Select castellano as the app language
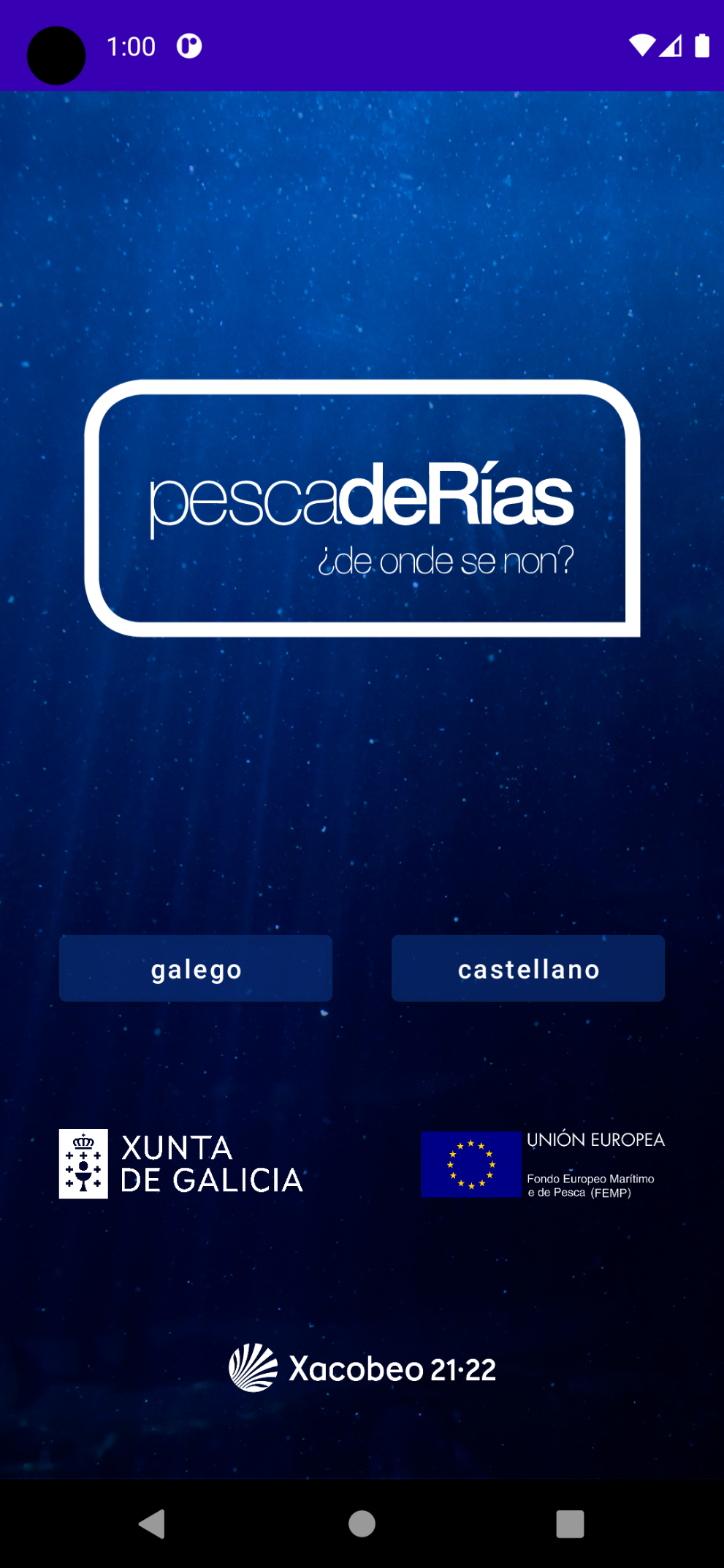The image size is (724, 1568). coord(527,968)
